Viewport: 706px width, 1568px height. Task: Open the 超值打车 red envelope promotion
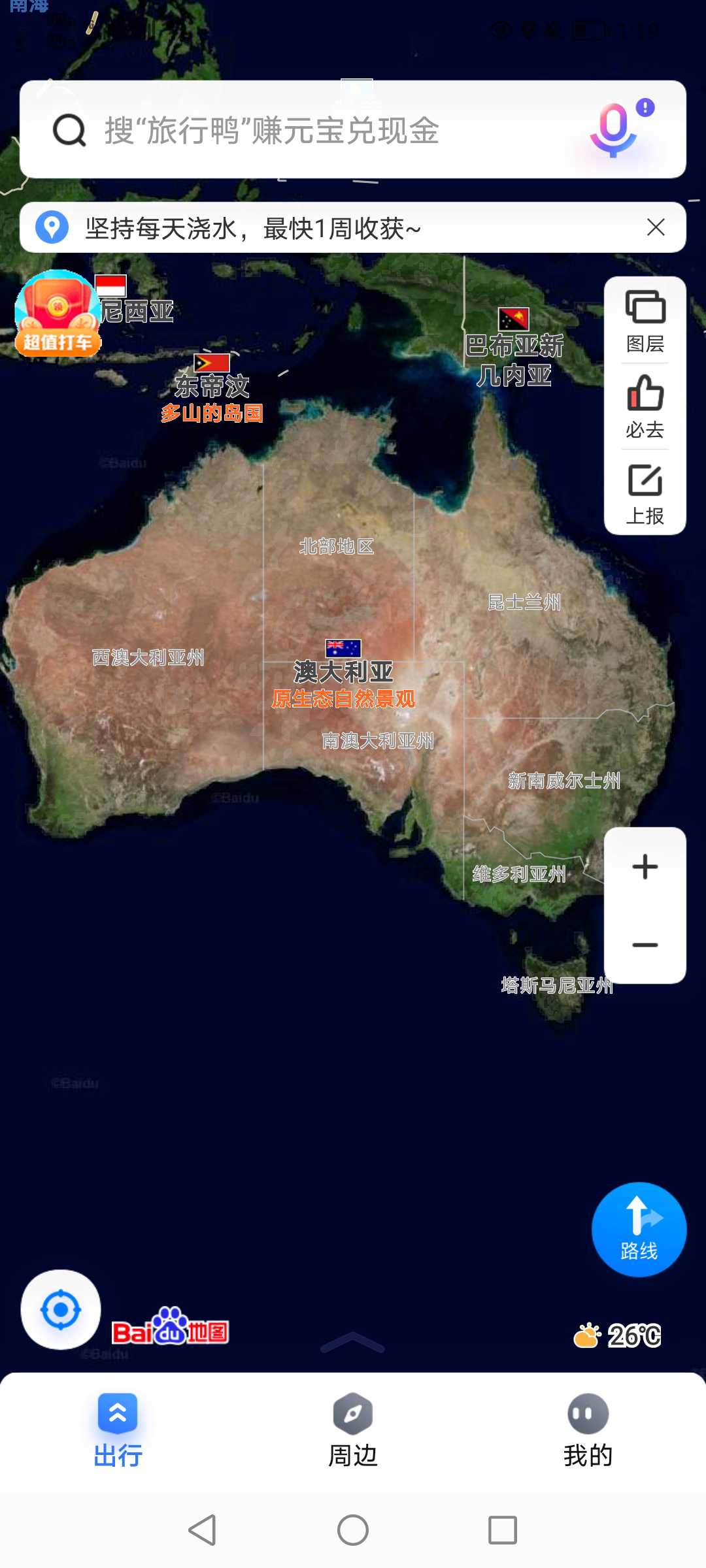(58, 315)
